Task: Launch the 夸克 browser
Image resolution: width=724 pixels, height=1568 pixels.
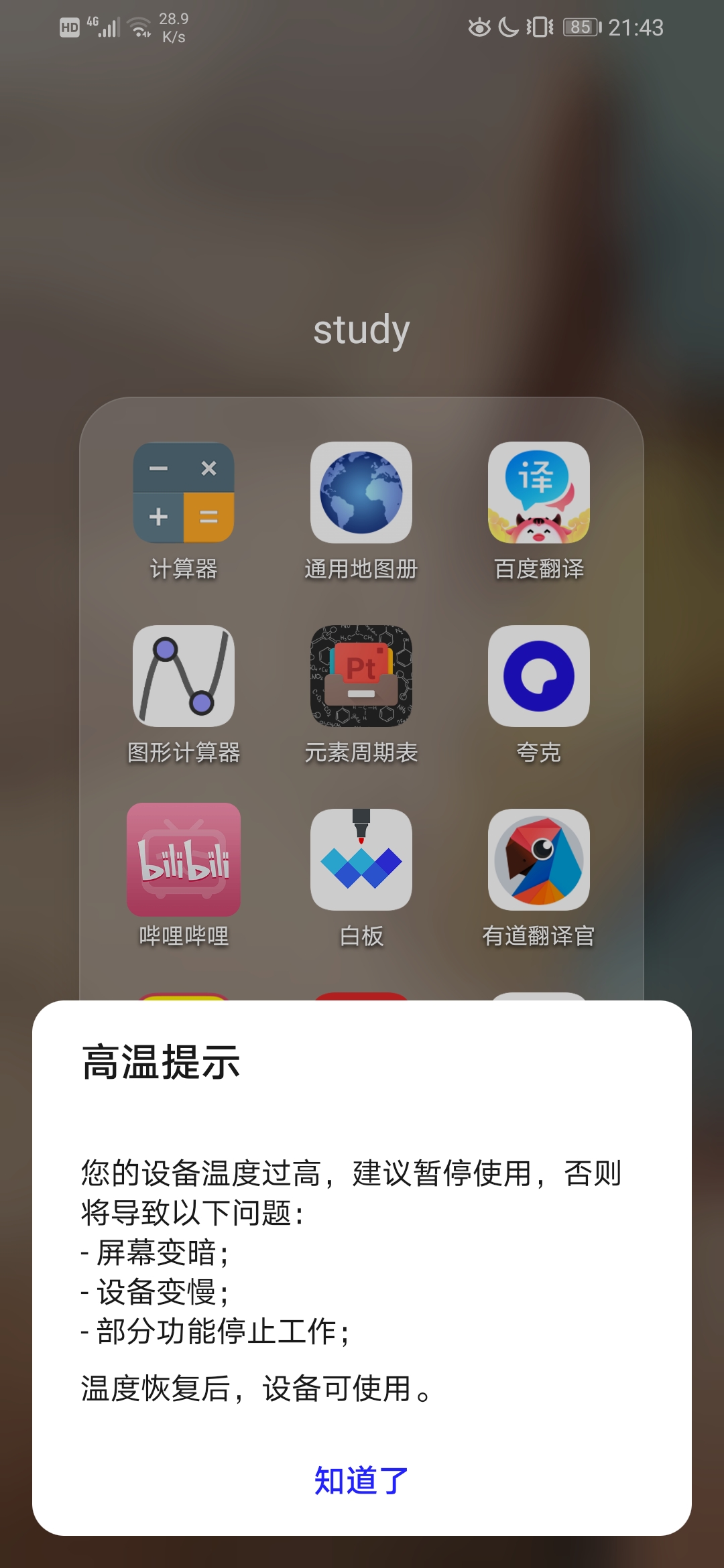Action: (x=539, y=676)
